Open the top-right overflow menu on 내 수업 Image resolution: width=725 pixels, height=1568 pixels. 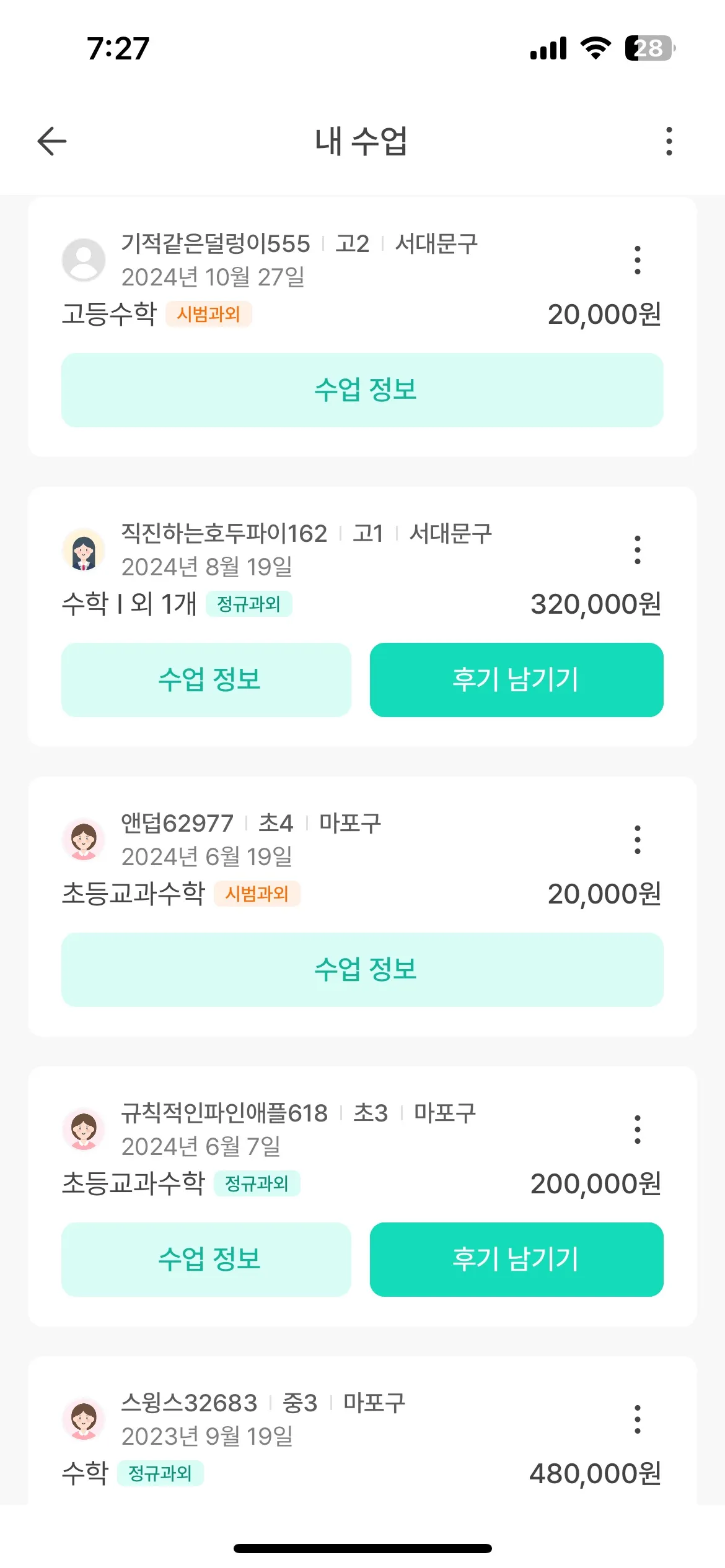click(668, 141)
